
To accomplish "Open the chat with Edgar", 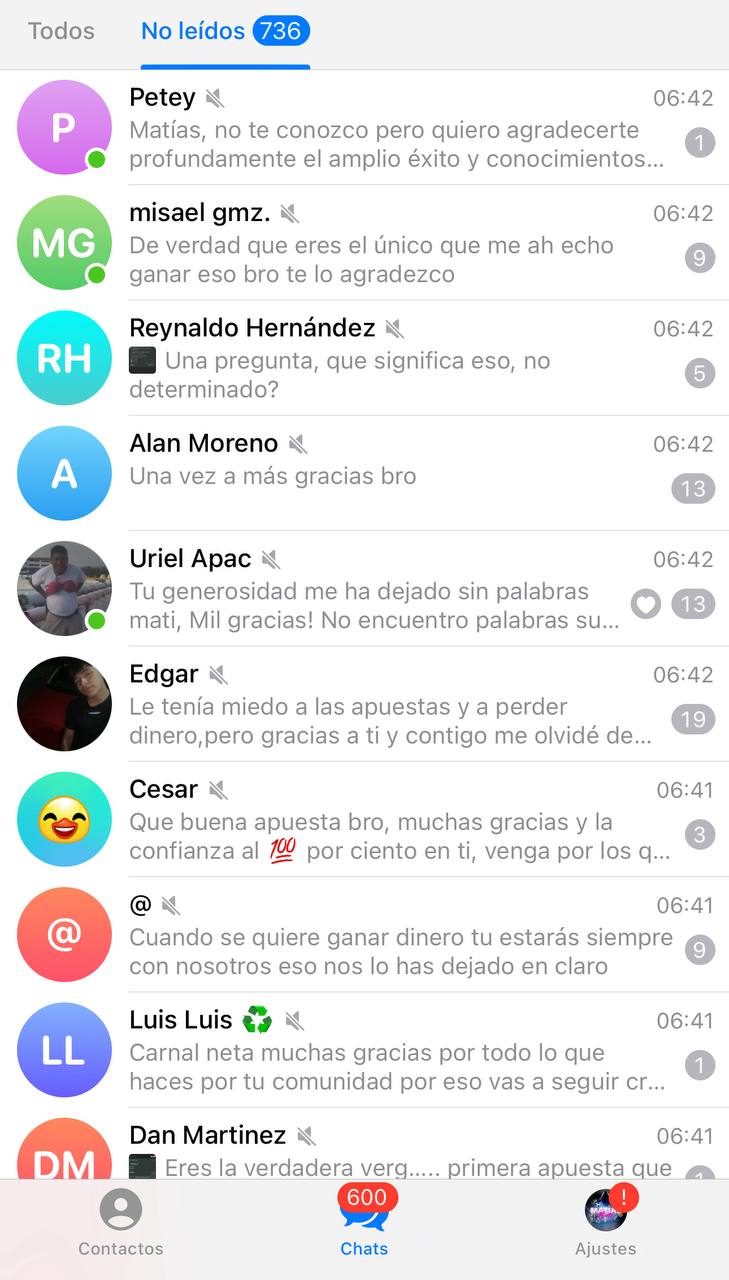I will tap(390, 704).
